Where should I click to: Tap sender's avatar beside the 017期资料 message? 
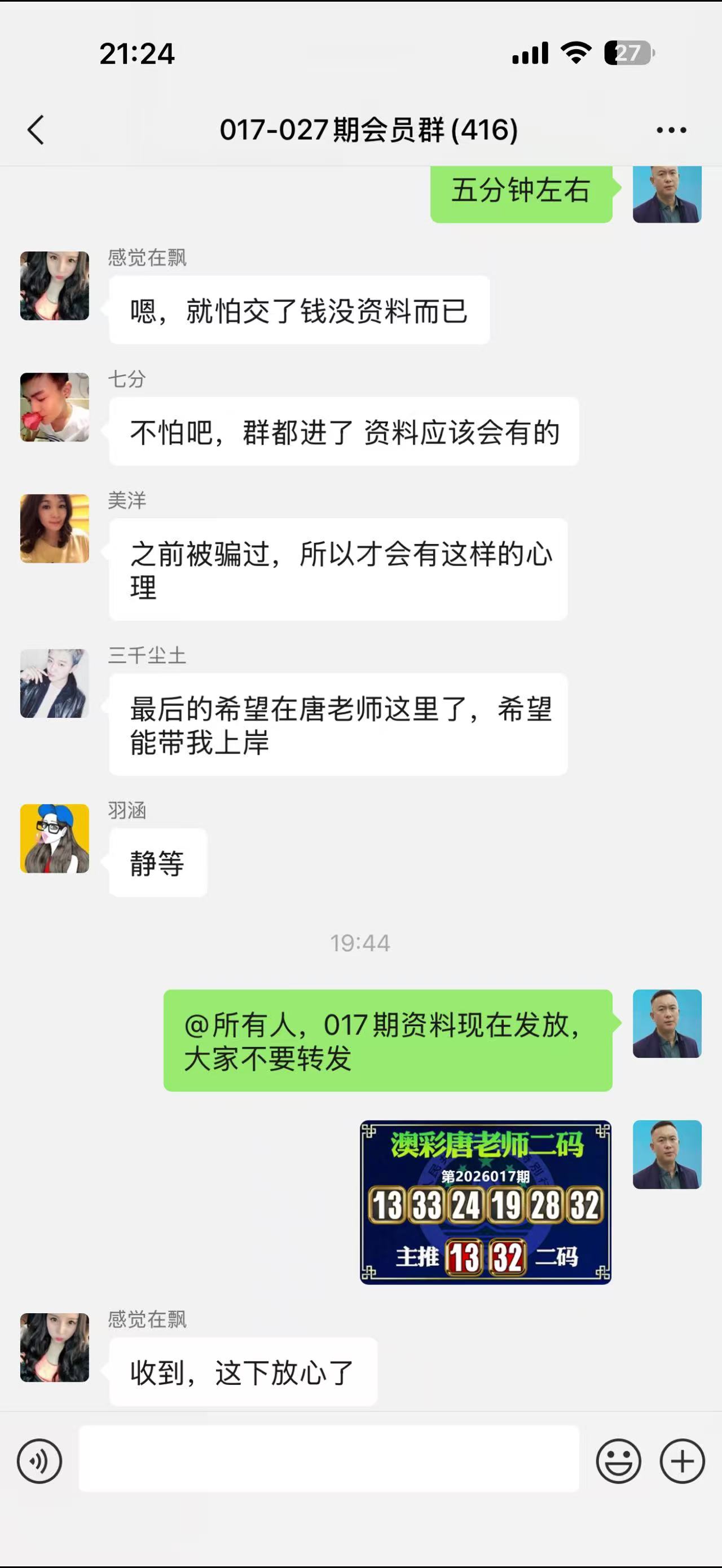[x=667, y=1024]
